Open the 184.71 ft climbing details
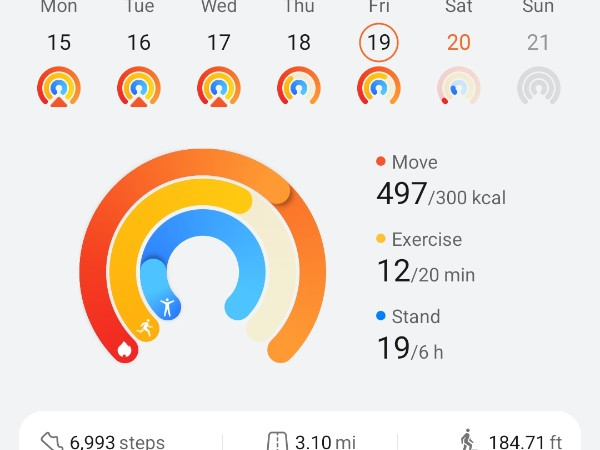The height and width of the screenshot is (450, 600). (510, 441)
